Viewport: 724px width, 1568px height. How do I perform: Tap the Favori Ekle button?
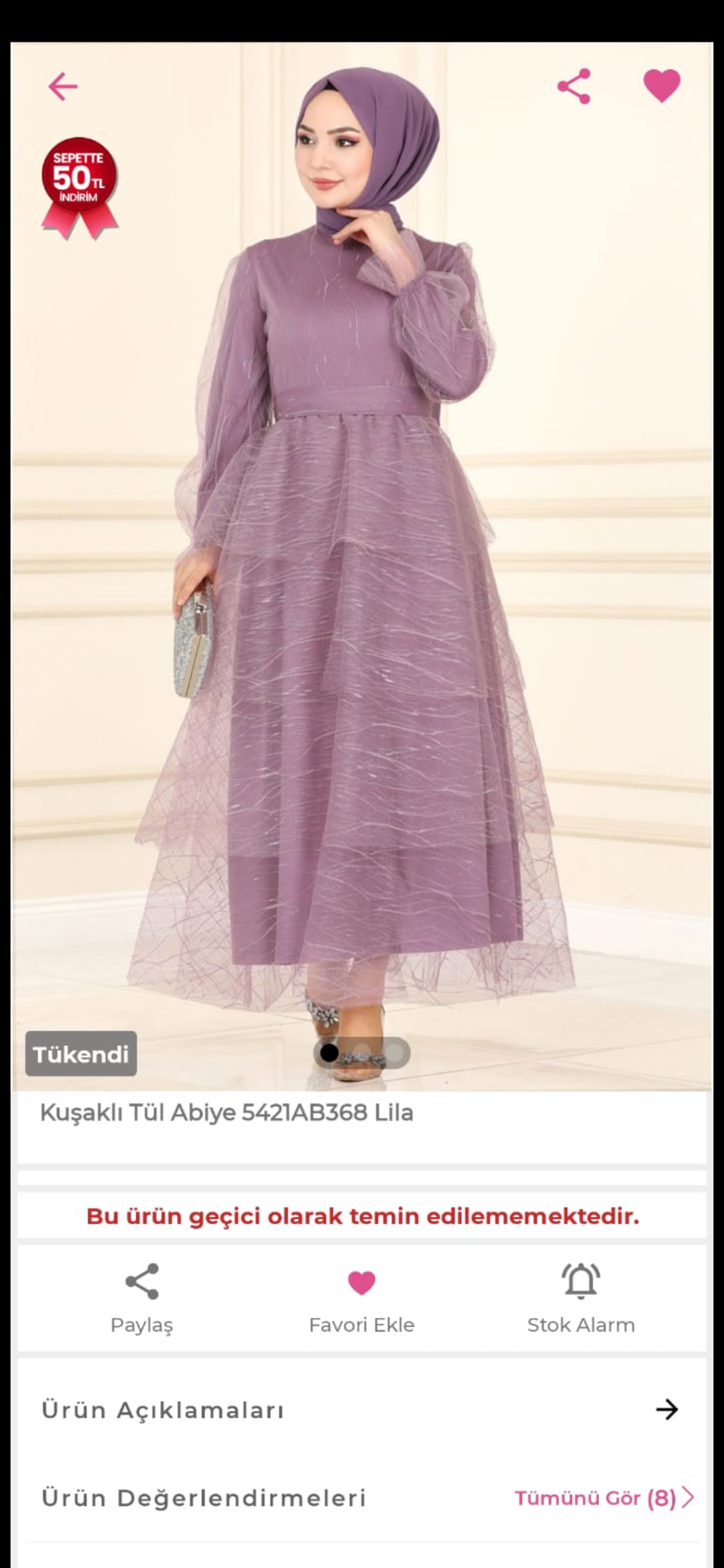[x=361, y=1297]
